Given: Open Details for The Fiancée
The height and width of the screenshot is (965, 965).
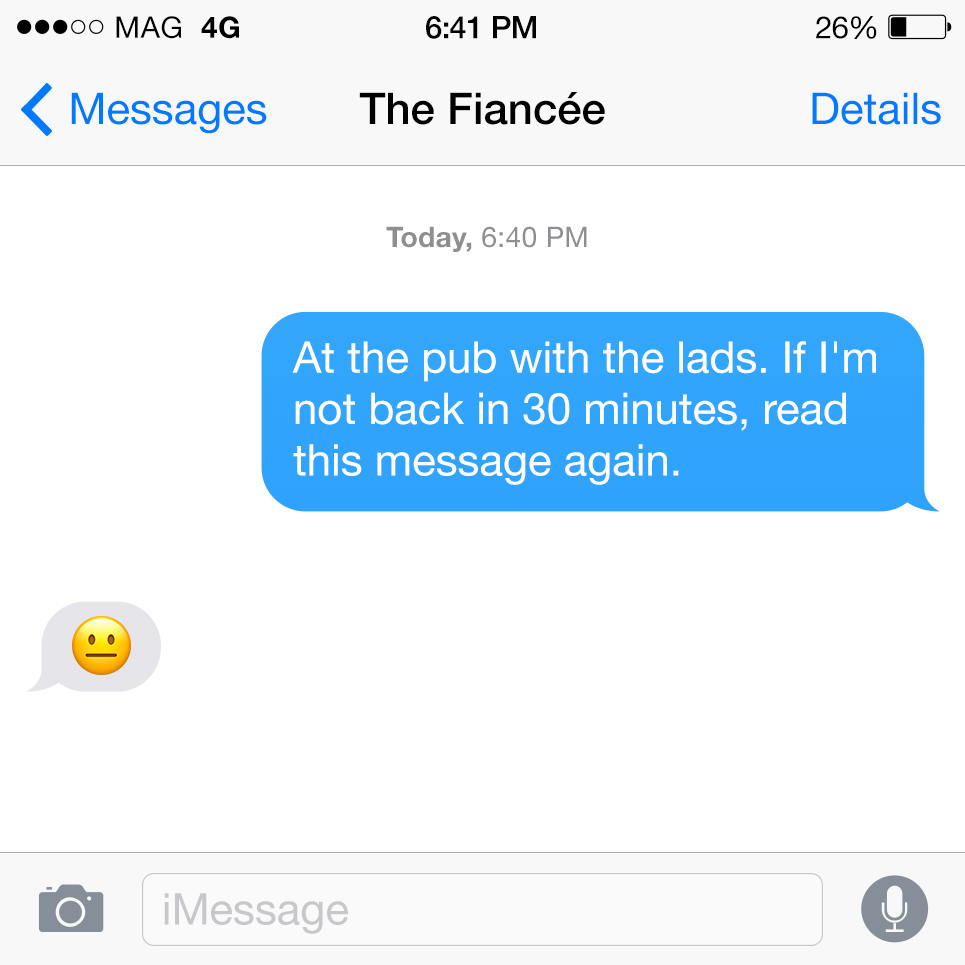Looking at the screenshot, I should tap(875, 110).
